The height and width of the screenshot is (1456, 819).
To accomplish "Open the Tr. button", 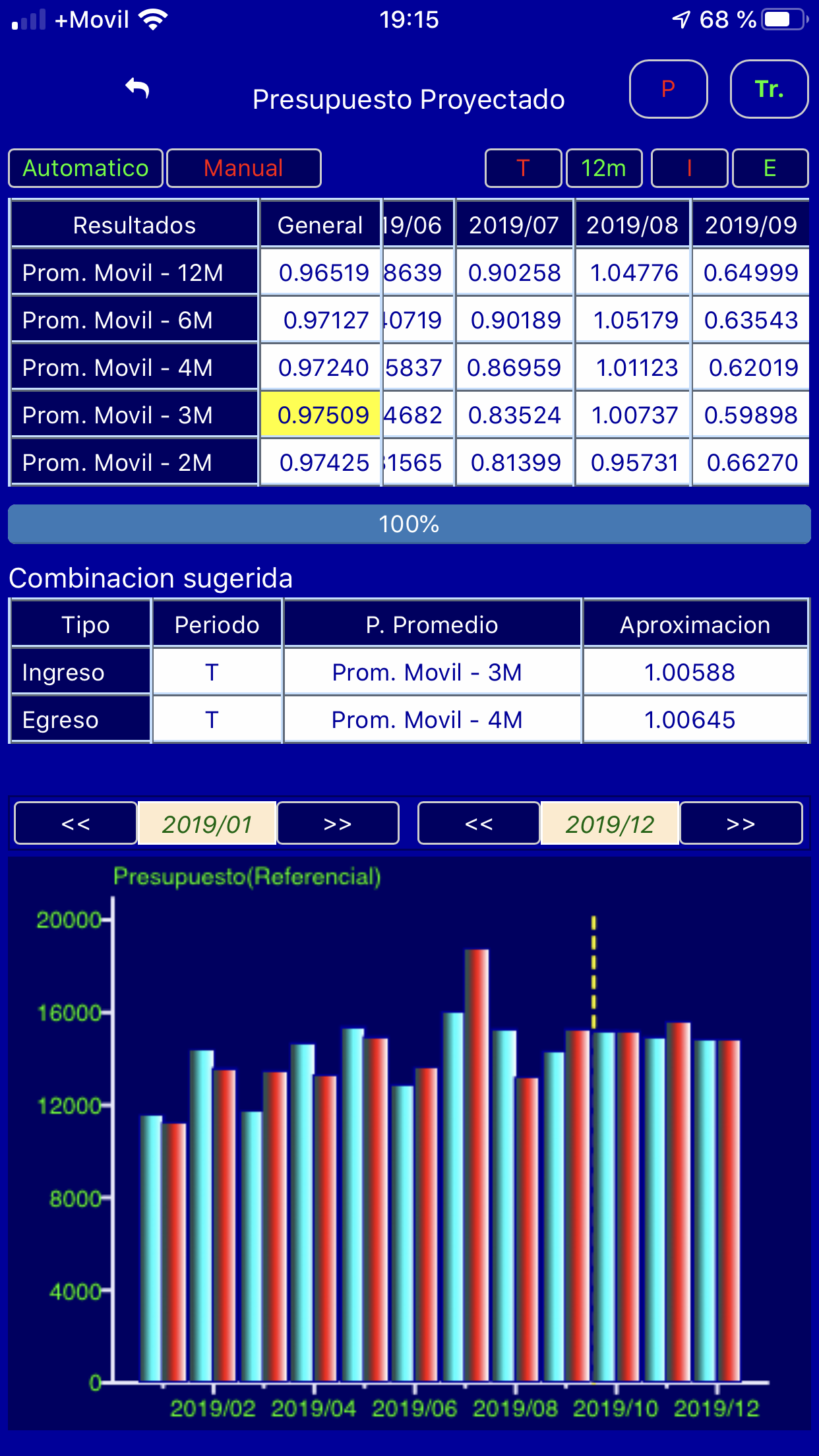I will pos(770,89).
